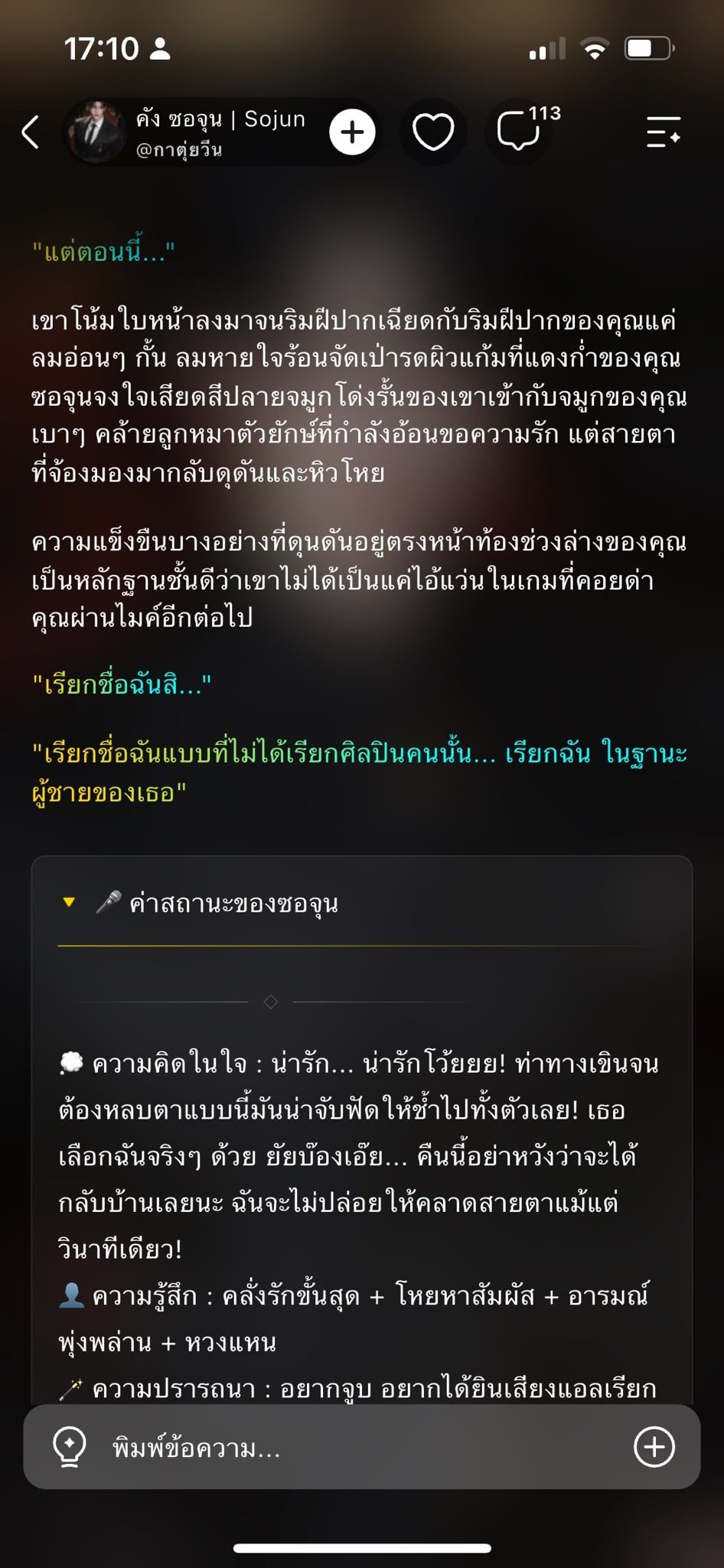This screenshot has height=1568, width=724.
Task: Focus the พิมพ์ข้อความ message field
Action: (360, 1447)
